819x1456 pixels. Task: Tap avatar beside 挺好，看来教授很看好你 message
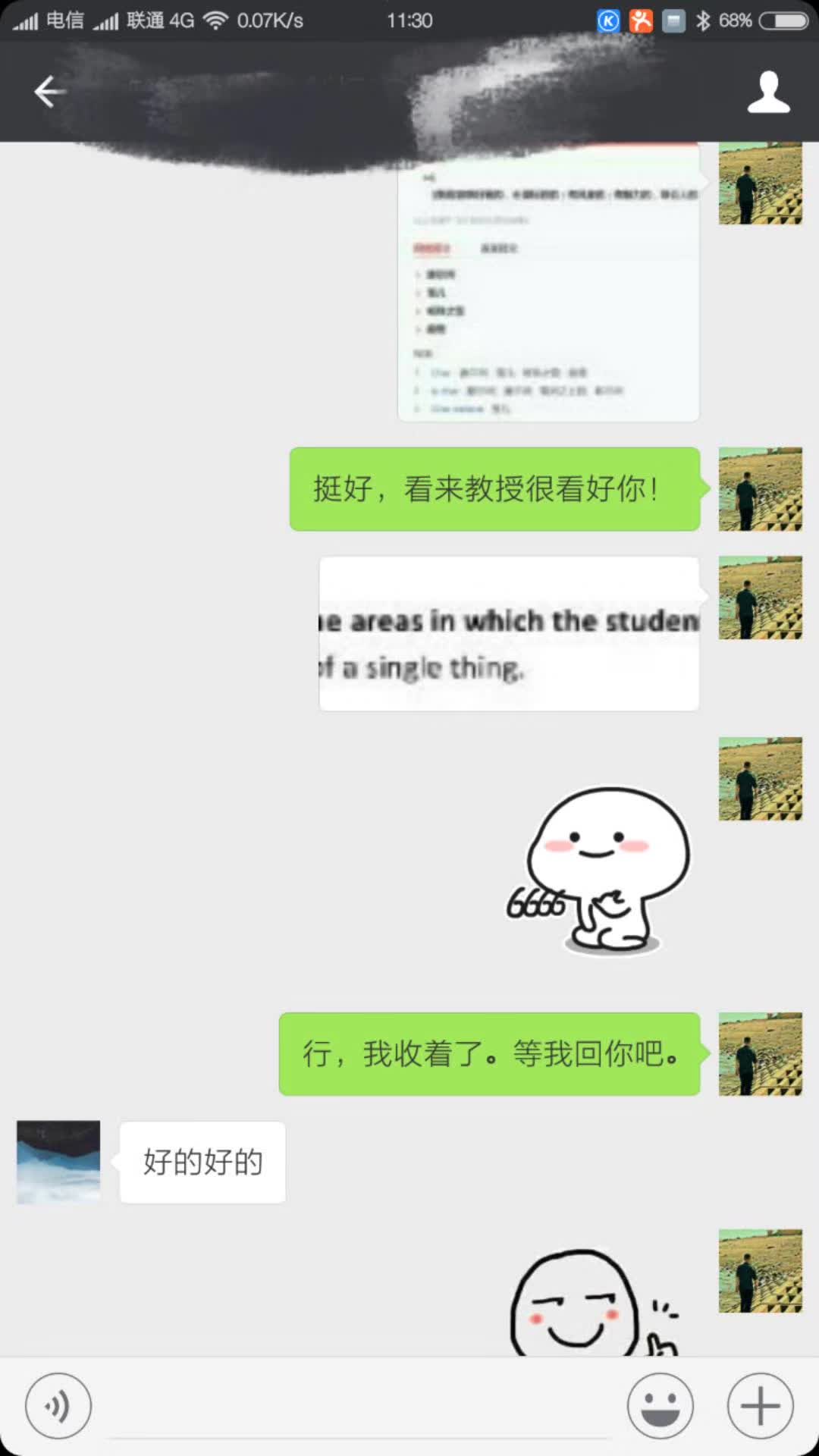click(x=760, y=489)
